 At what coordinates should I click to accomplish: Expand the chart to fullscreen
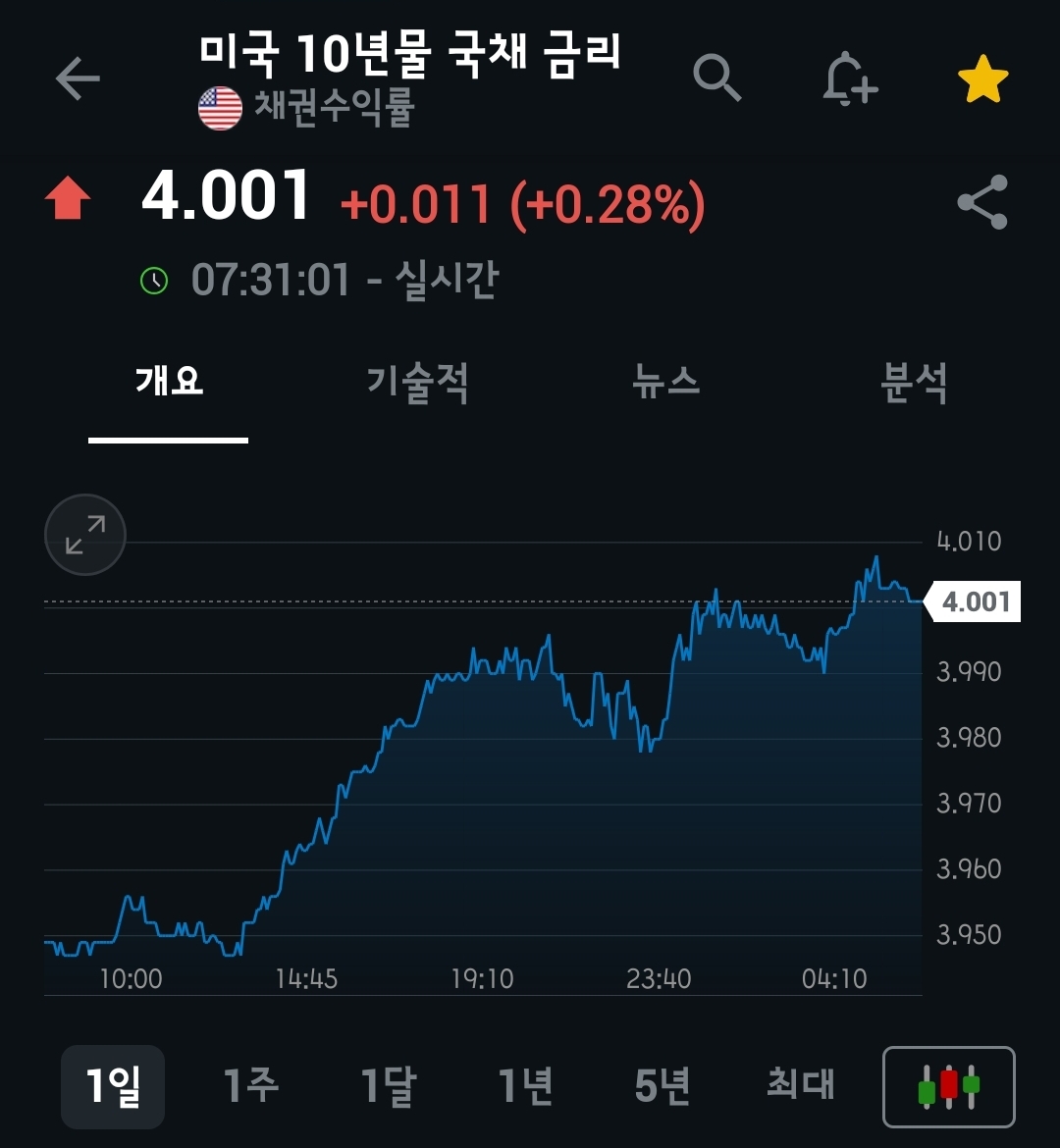(85, 535)
